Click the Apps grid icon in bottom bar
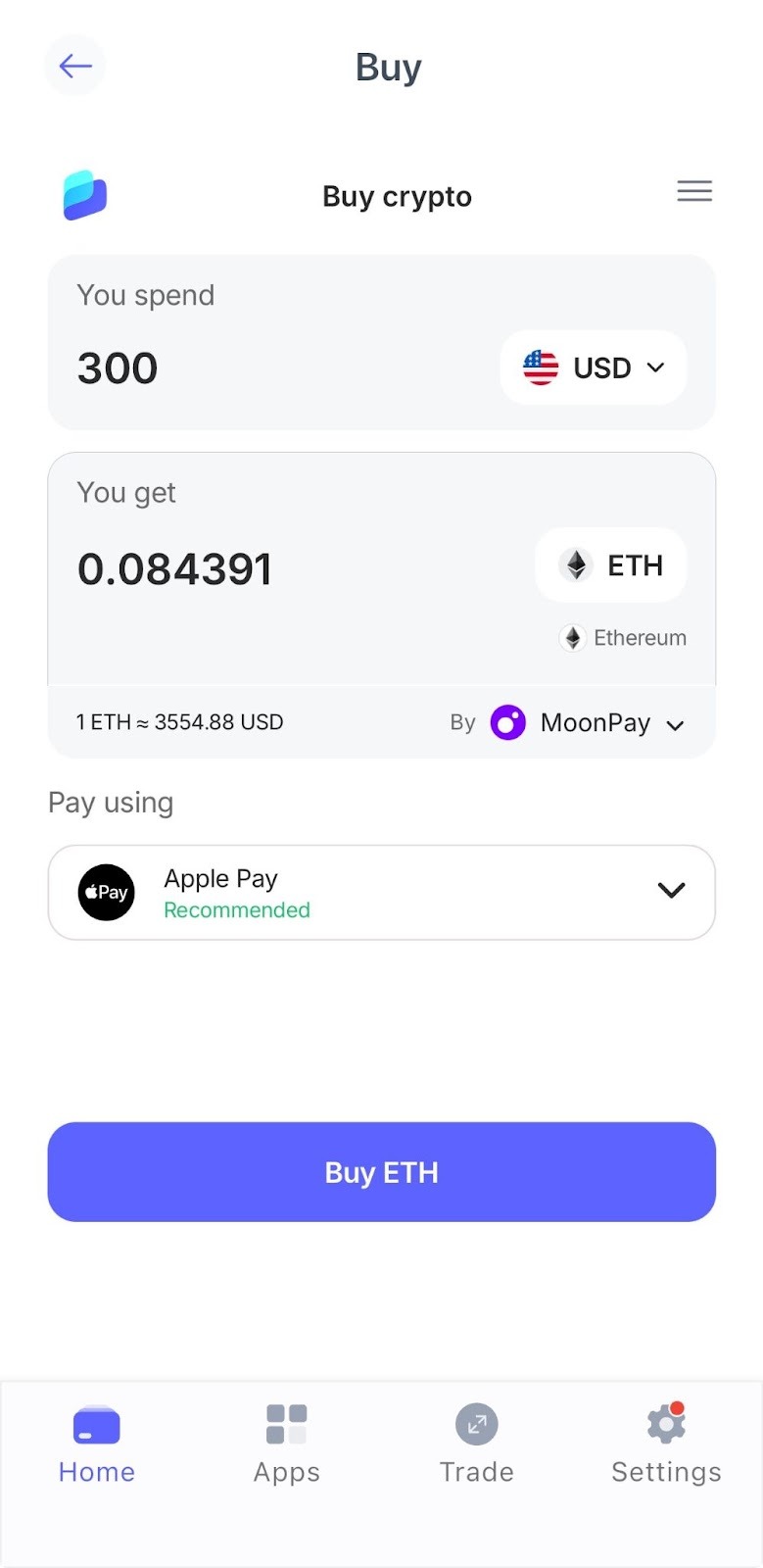Image resolution: width=763 pixels, height=1568 pixels. pos(286,1424)
